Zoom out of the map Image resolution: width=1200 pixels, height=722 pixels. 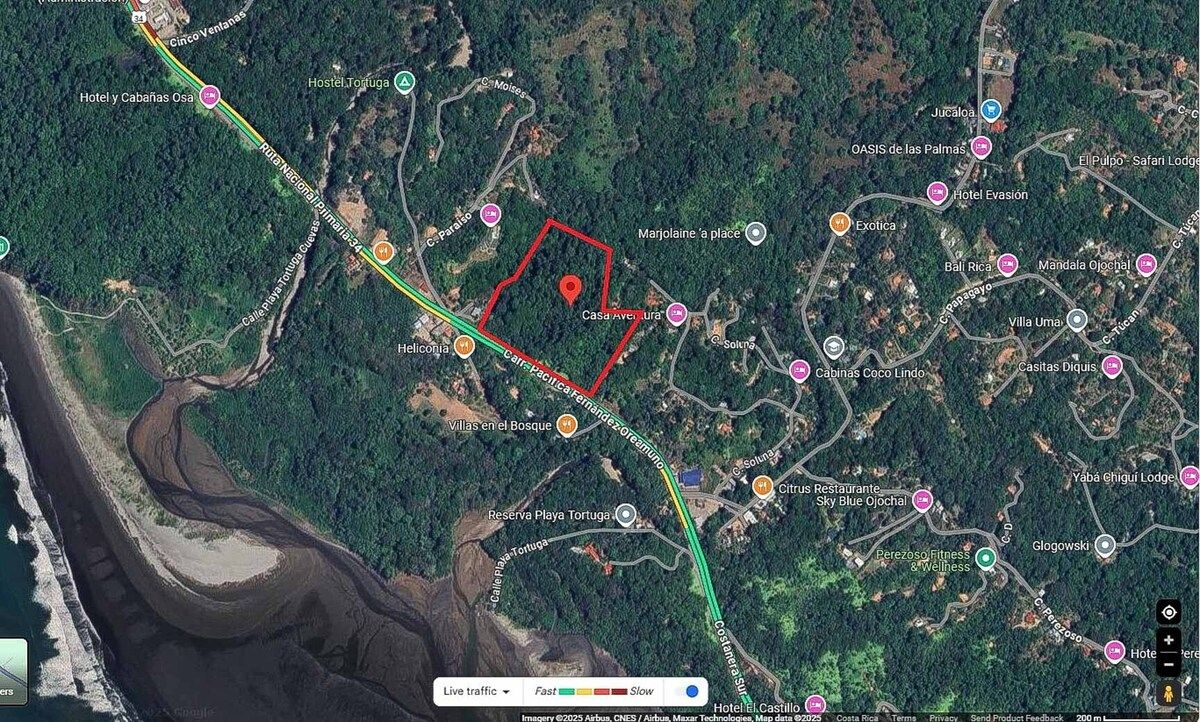point(1168,664)
